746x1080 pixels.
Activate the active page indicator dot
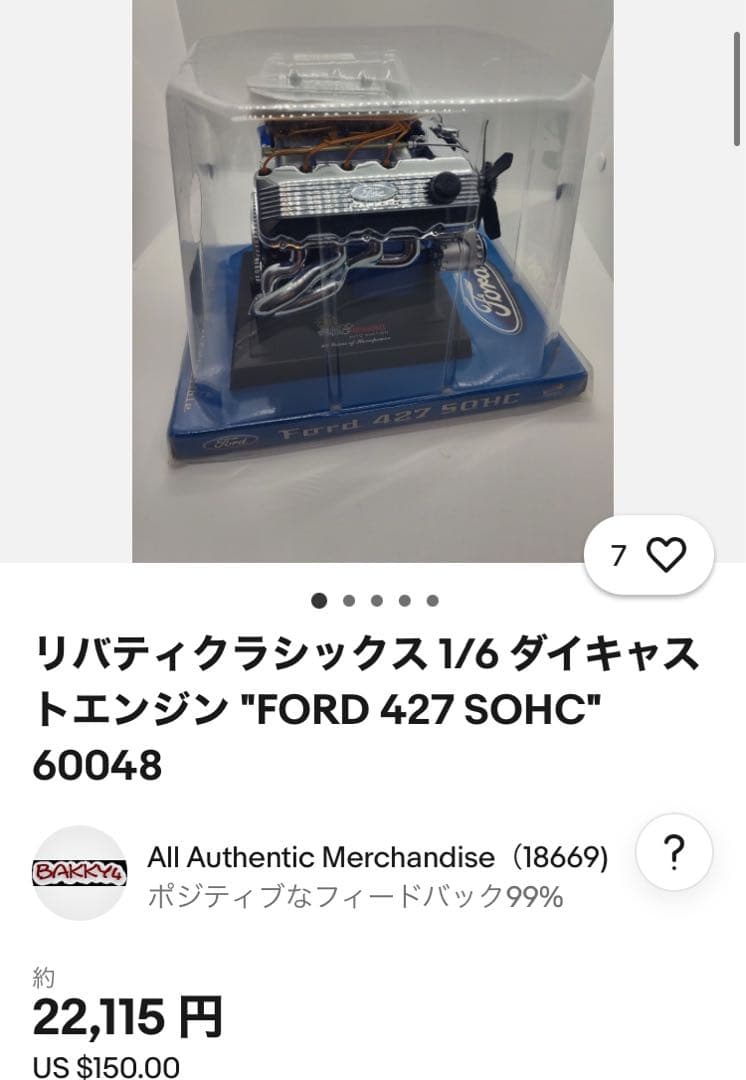pyautogui.click(x=318, y=602)
